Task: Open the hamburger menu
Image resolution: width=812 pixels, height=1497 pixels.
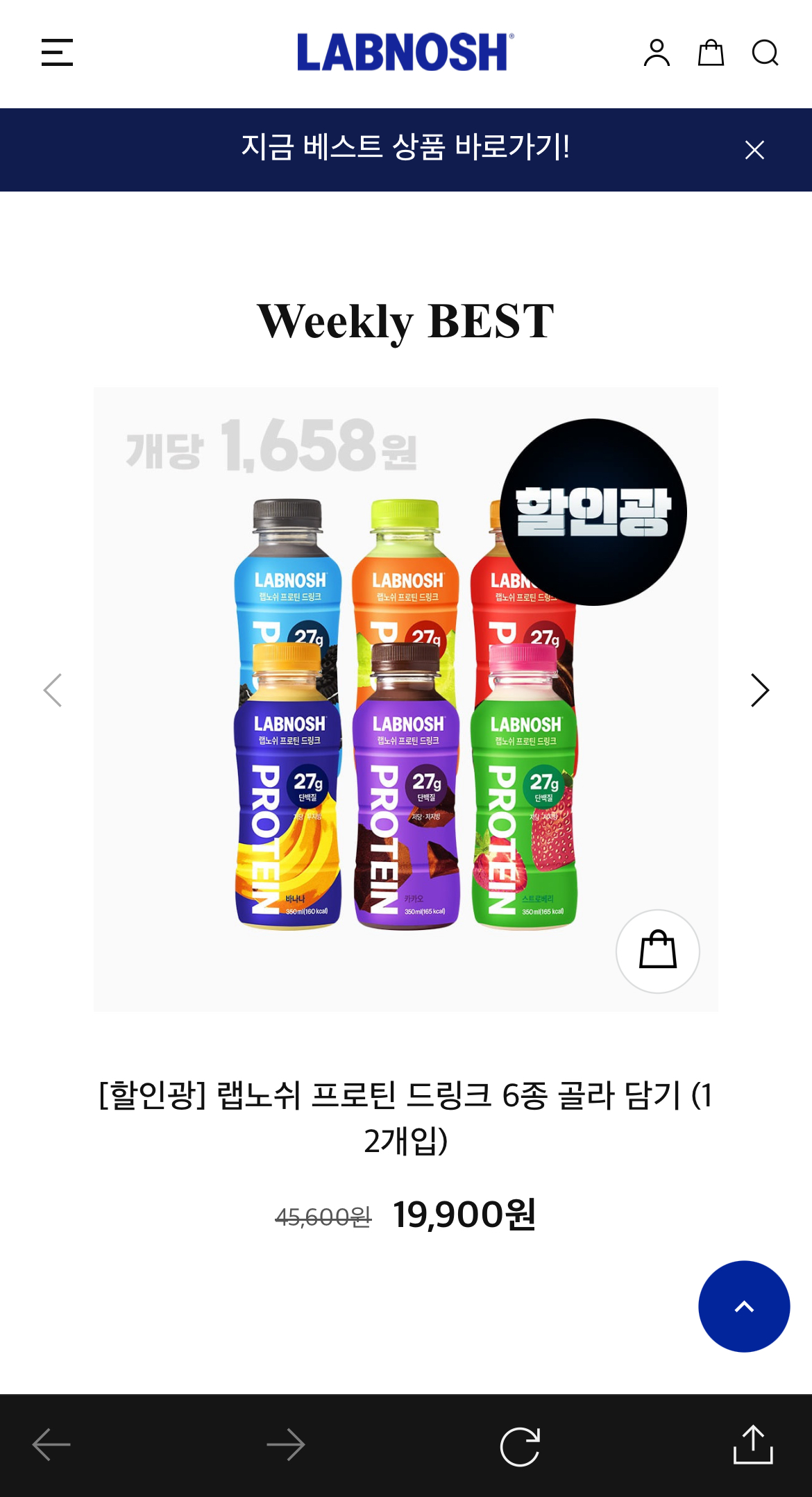Action: click(57, 53)
